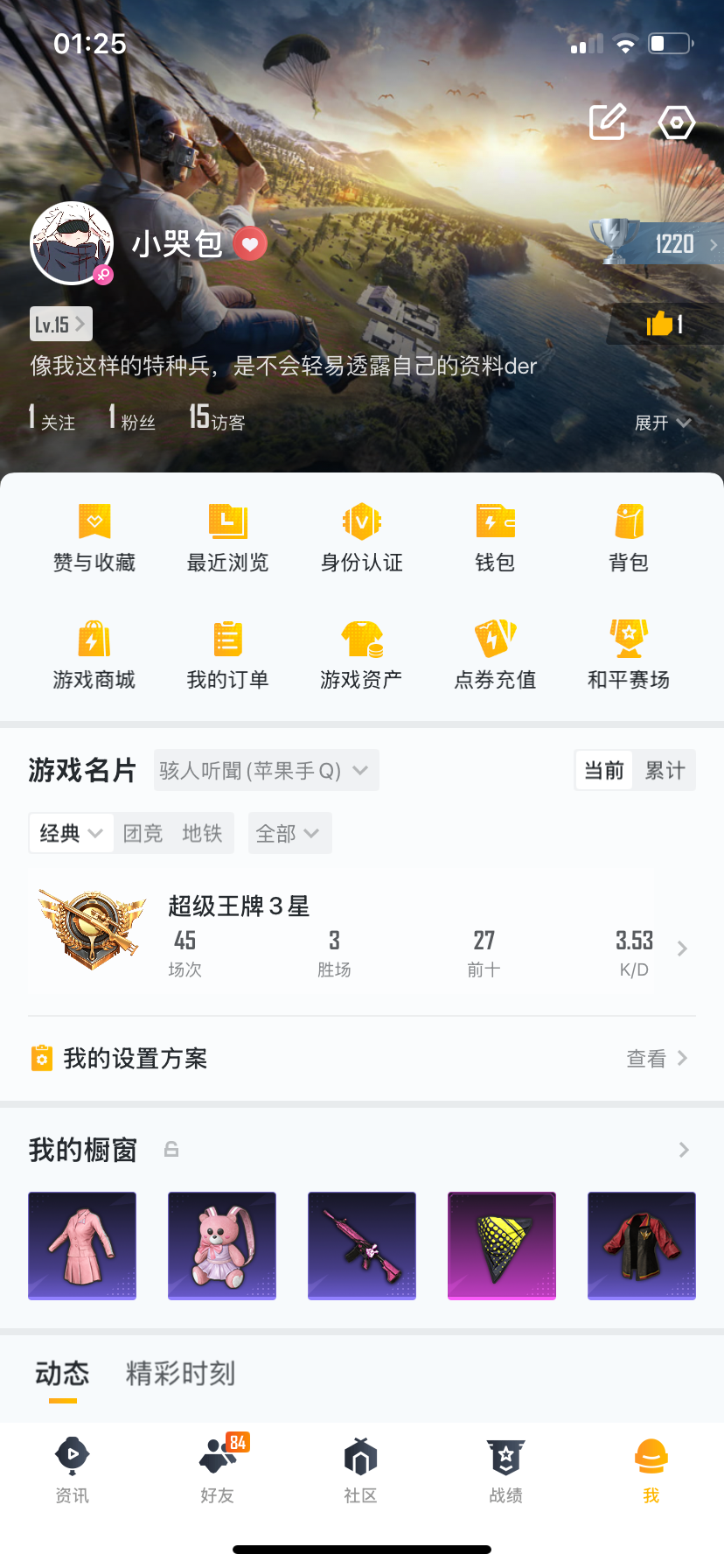Open 最近浏览 history

(227, 537)
